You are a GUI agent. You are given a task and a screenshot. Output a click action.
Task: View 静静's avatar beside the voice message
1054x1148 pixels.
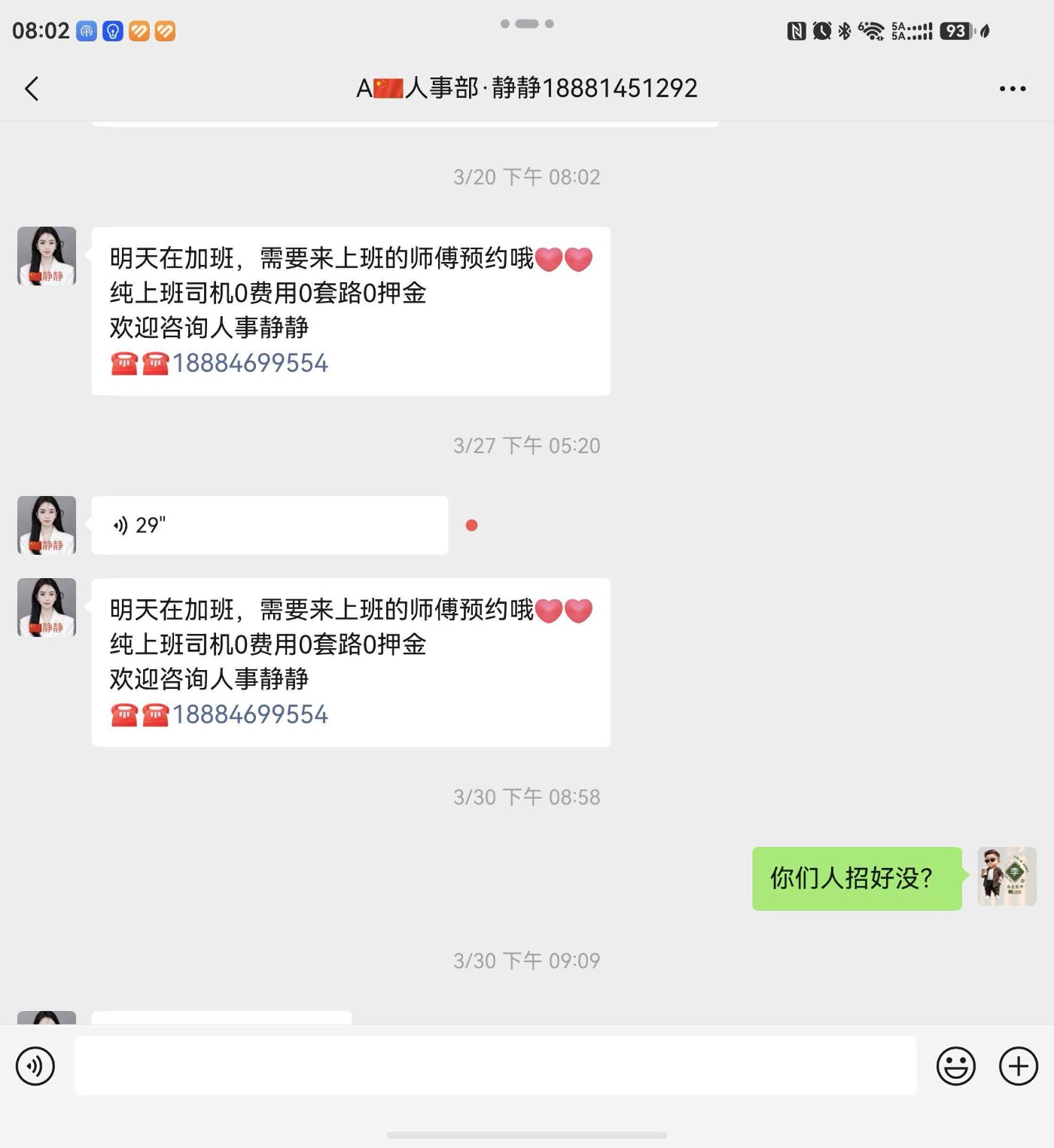coord(47,525)
